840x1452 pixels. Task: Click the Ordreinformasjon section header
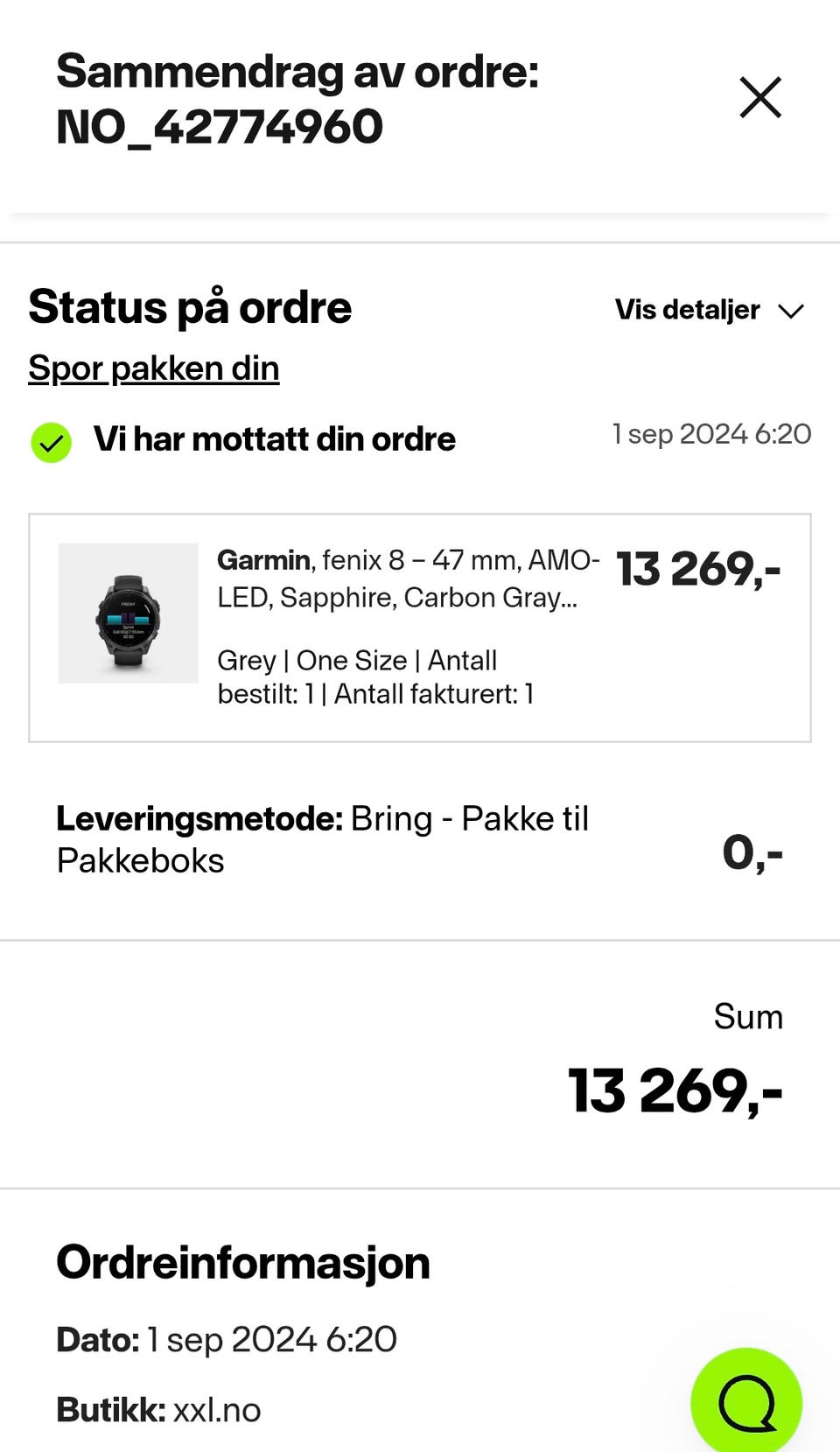(x=242, y=1262)
